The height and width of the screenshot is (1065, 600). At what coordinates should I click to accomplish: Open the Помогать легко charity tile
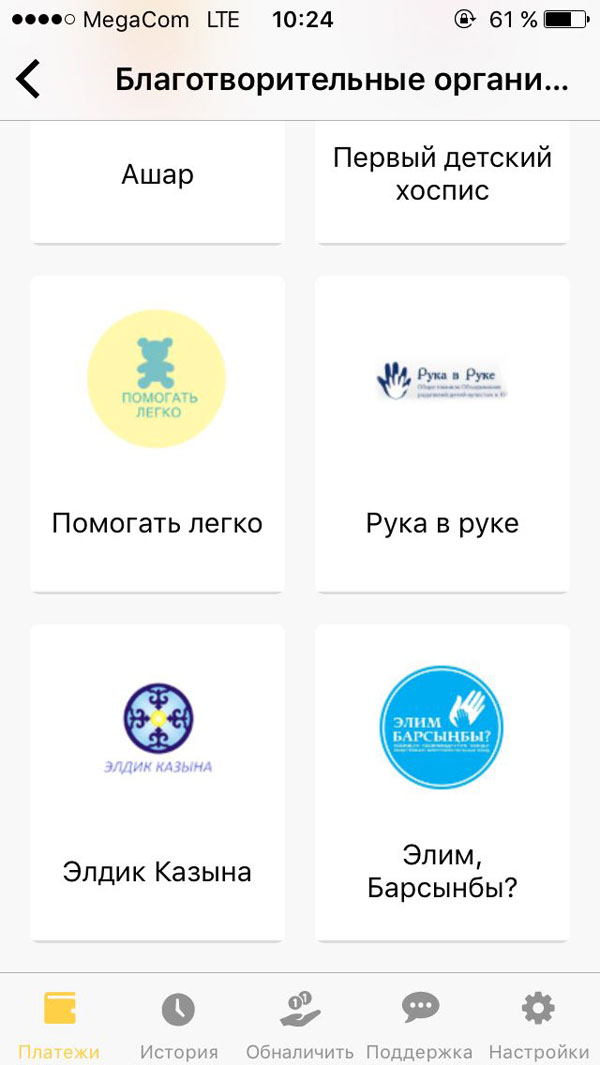(158, 433)
